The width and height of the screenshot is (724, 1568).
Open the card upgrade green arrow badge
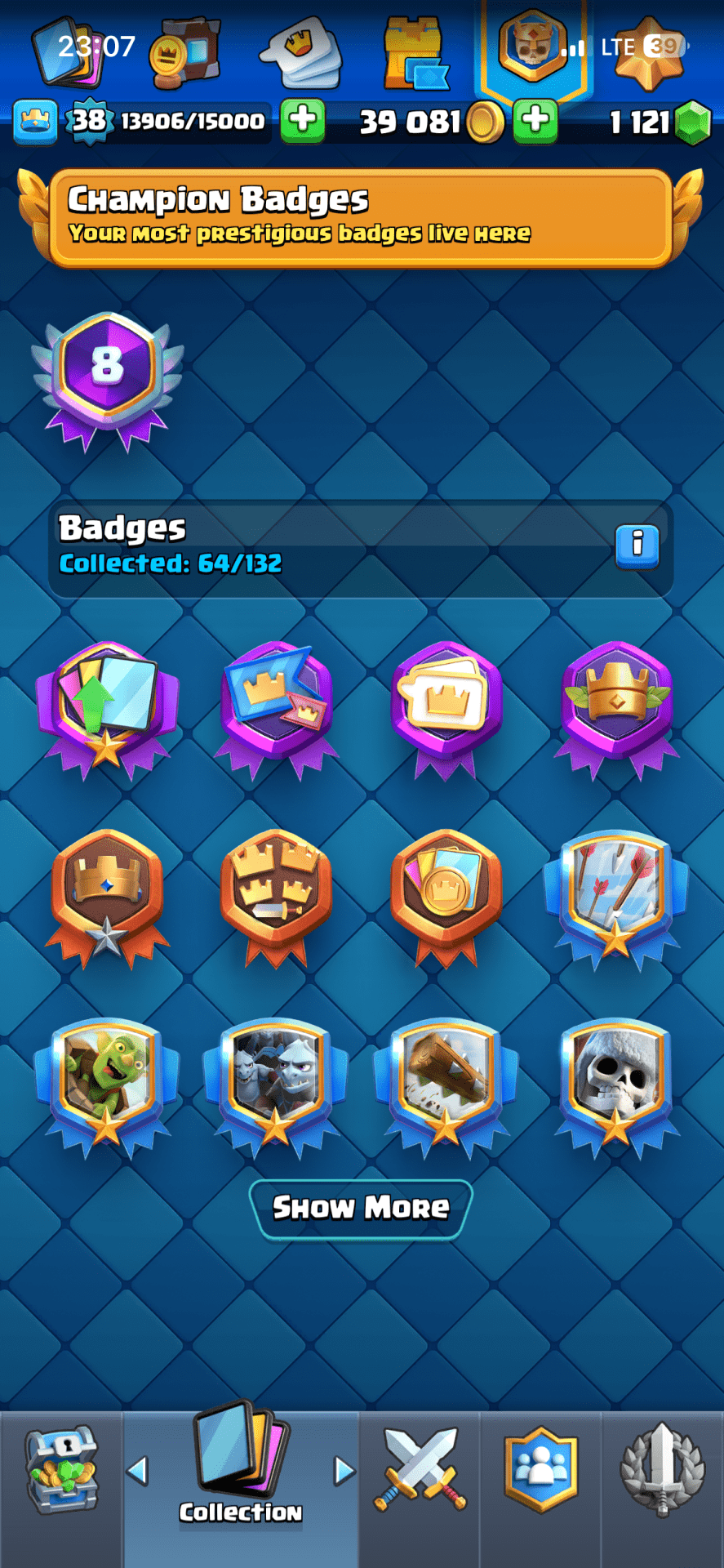tap(107, 702)
